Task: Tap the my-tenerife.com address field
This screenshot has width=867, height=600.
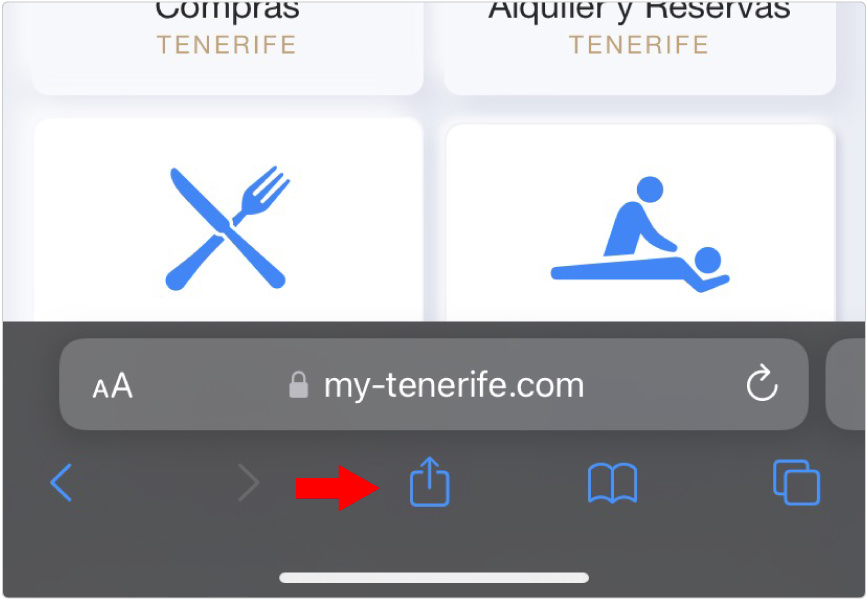Action: pyautogui.click(x=452, y=385)
